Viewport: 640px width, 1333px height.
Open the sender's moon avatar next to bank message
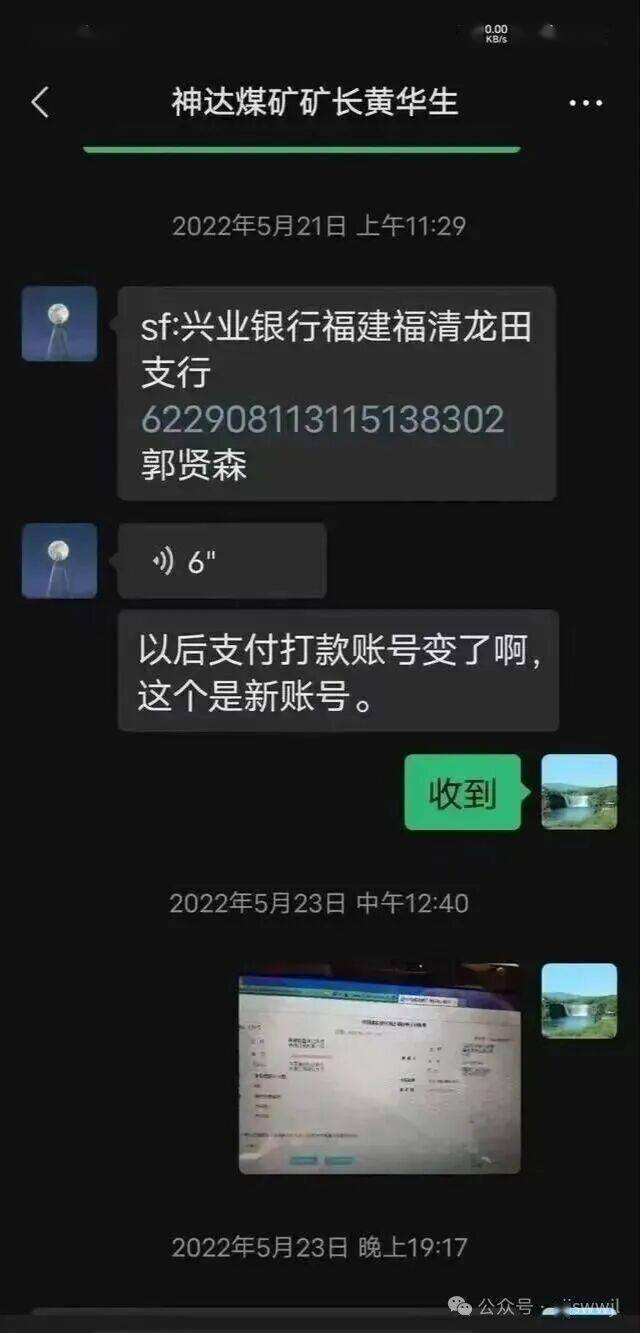click(x=59, y=324)
